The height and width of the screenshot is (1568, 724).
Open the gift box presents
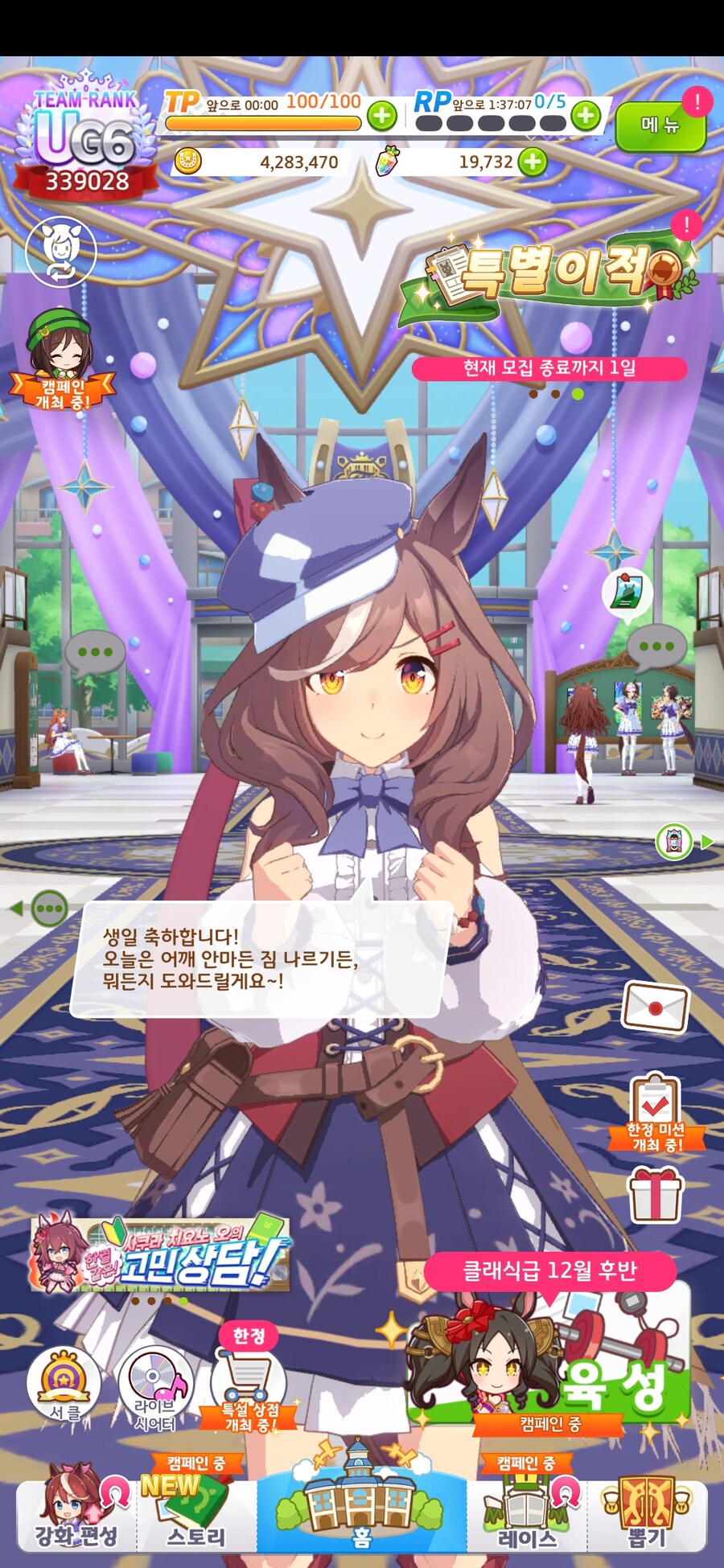coord(655,1194)
